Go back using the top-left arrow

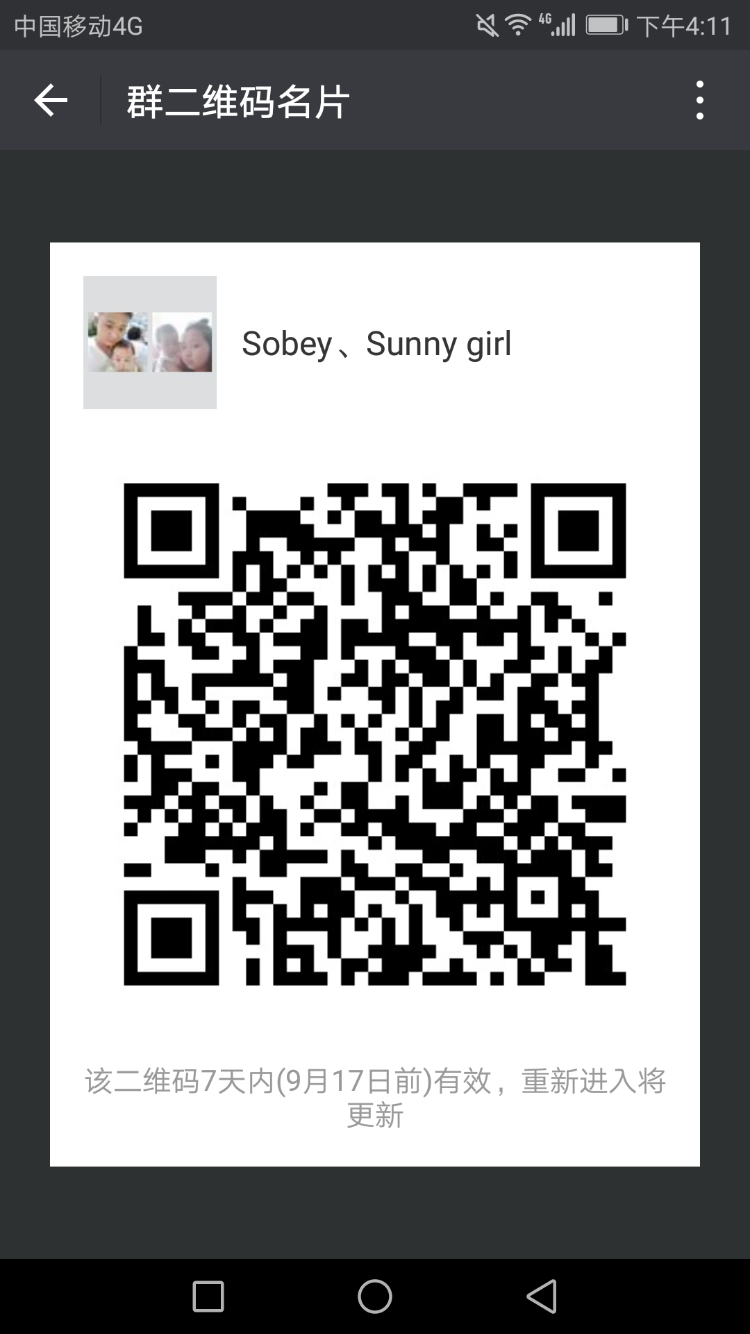click(51, 101)
